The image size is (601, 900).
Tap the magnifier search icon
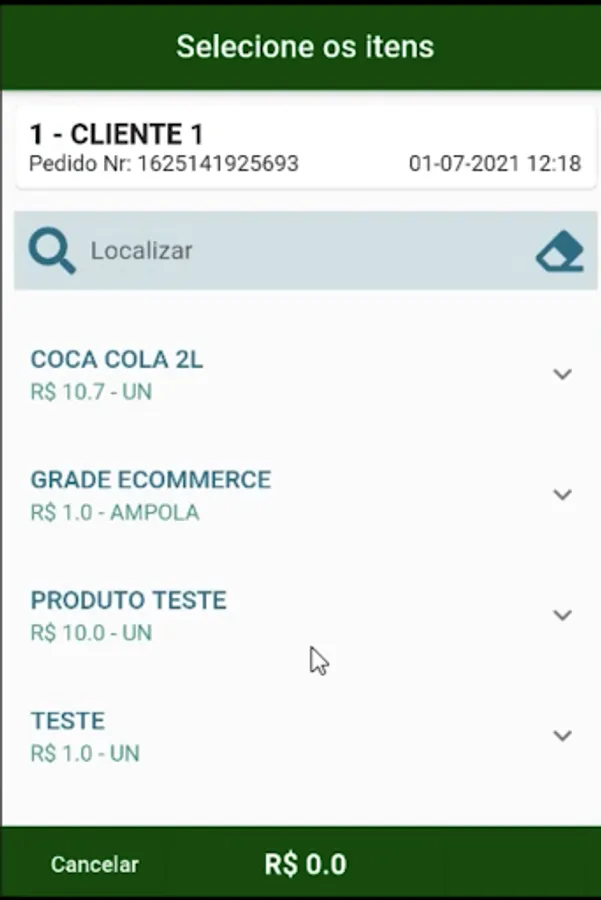click(x=52, y=251)
